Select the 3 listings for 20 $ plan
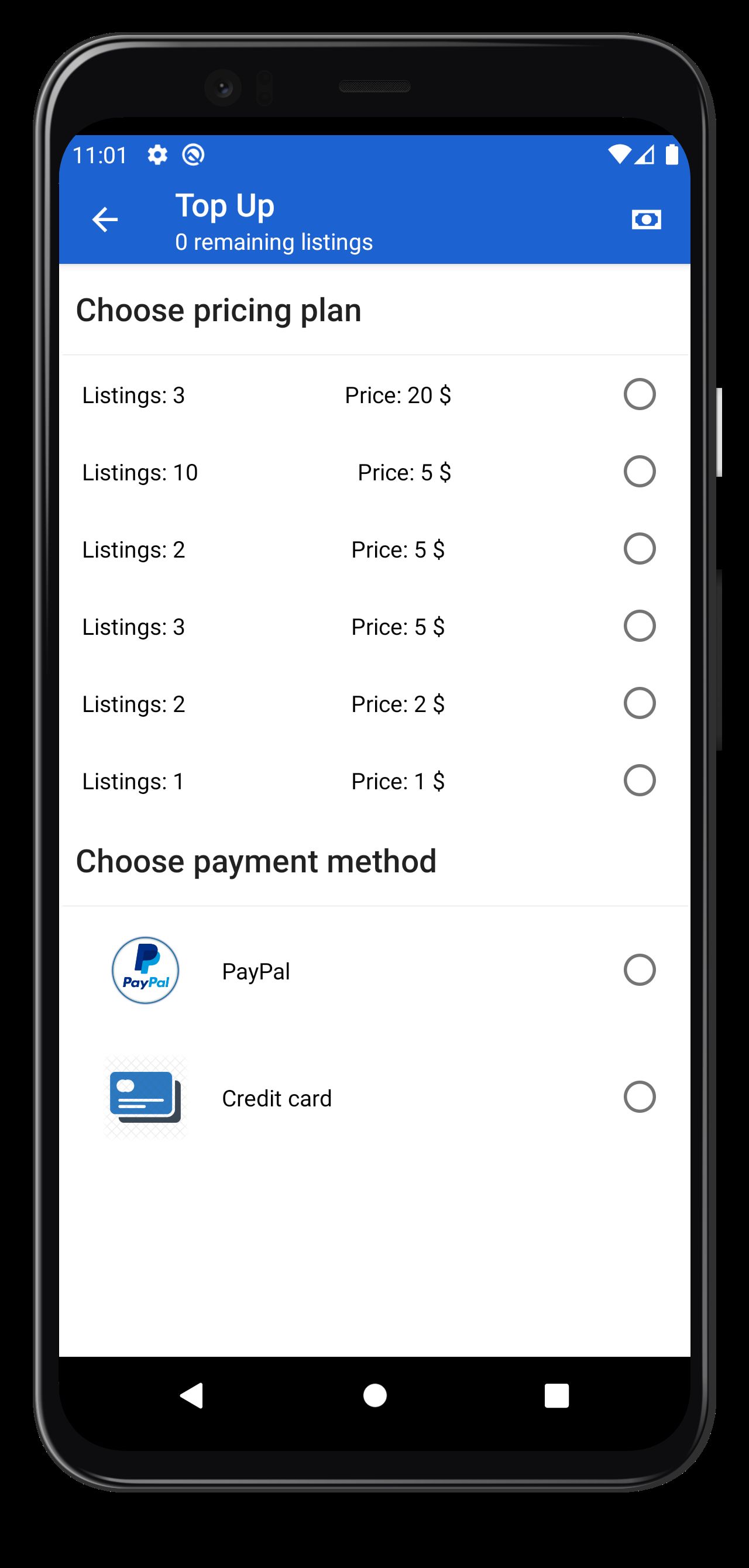Screen dimensions: 749x1568 (x=640, y=394)
